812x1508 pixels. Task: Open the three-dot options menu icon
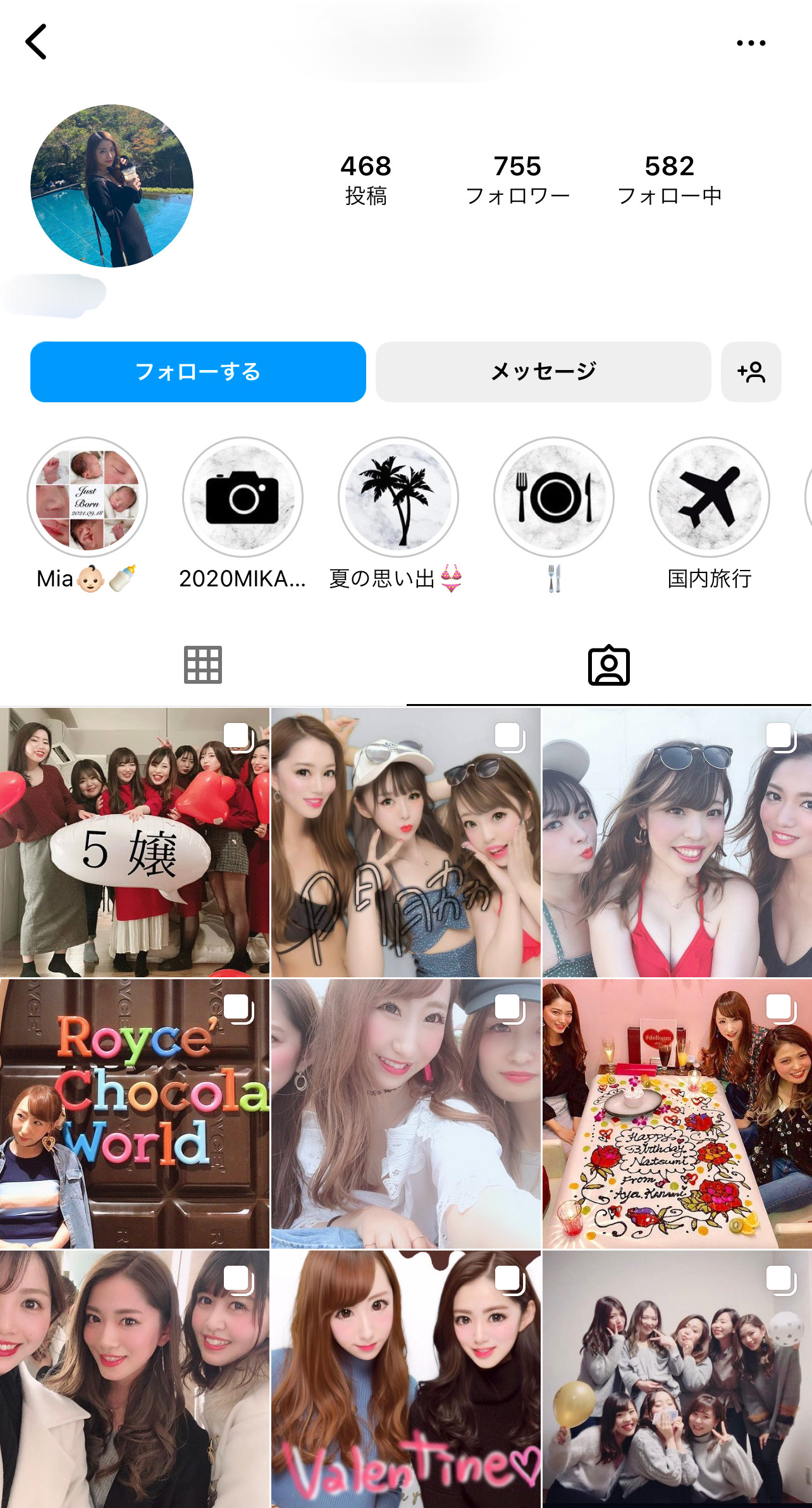[x=751, y=42]
